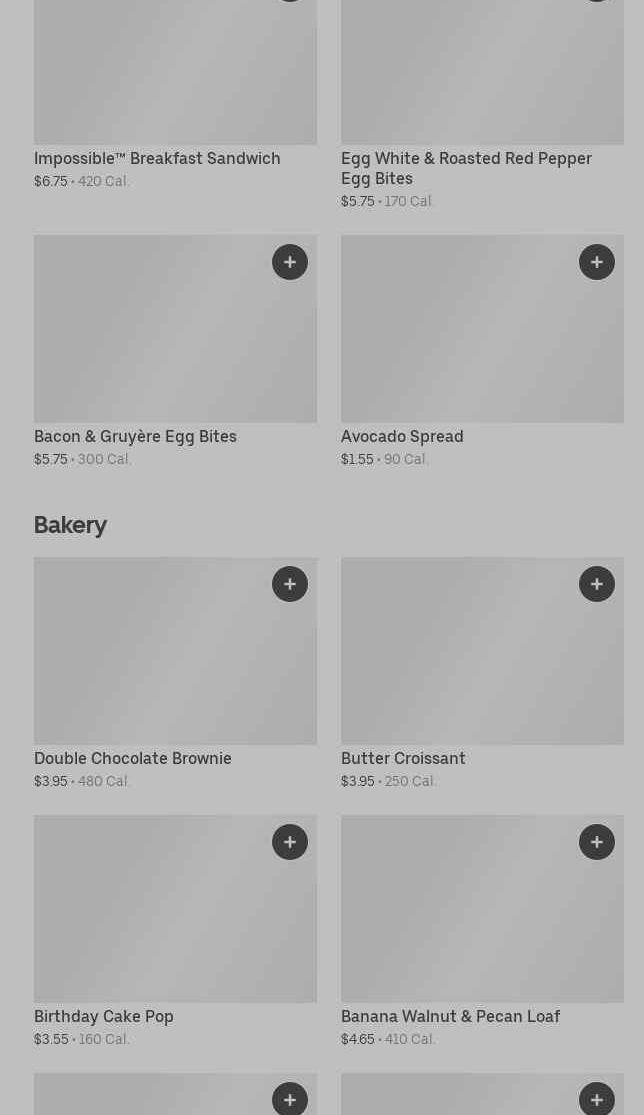Add Birthday Cake Pop to order
The height and width of the screenshot is (1115, 644).
[290, 842]
